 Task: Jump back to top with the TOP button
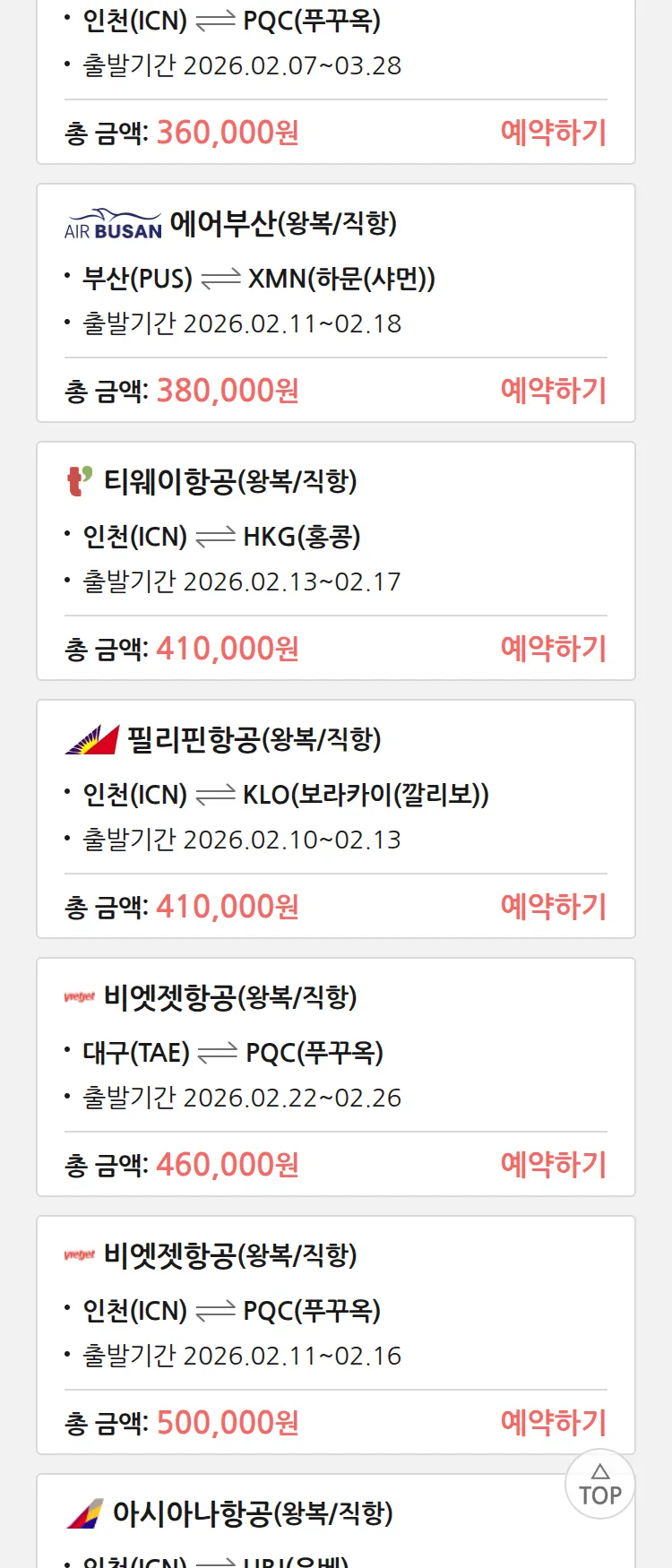(x=599, y=1485)
